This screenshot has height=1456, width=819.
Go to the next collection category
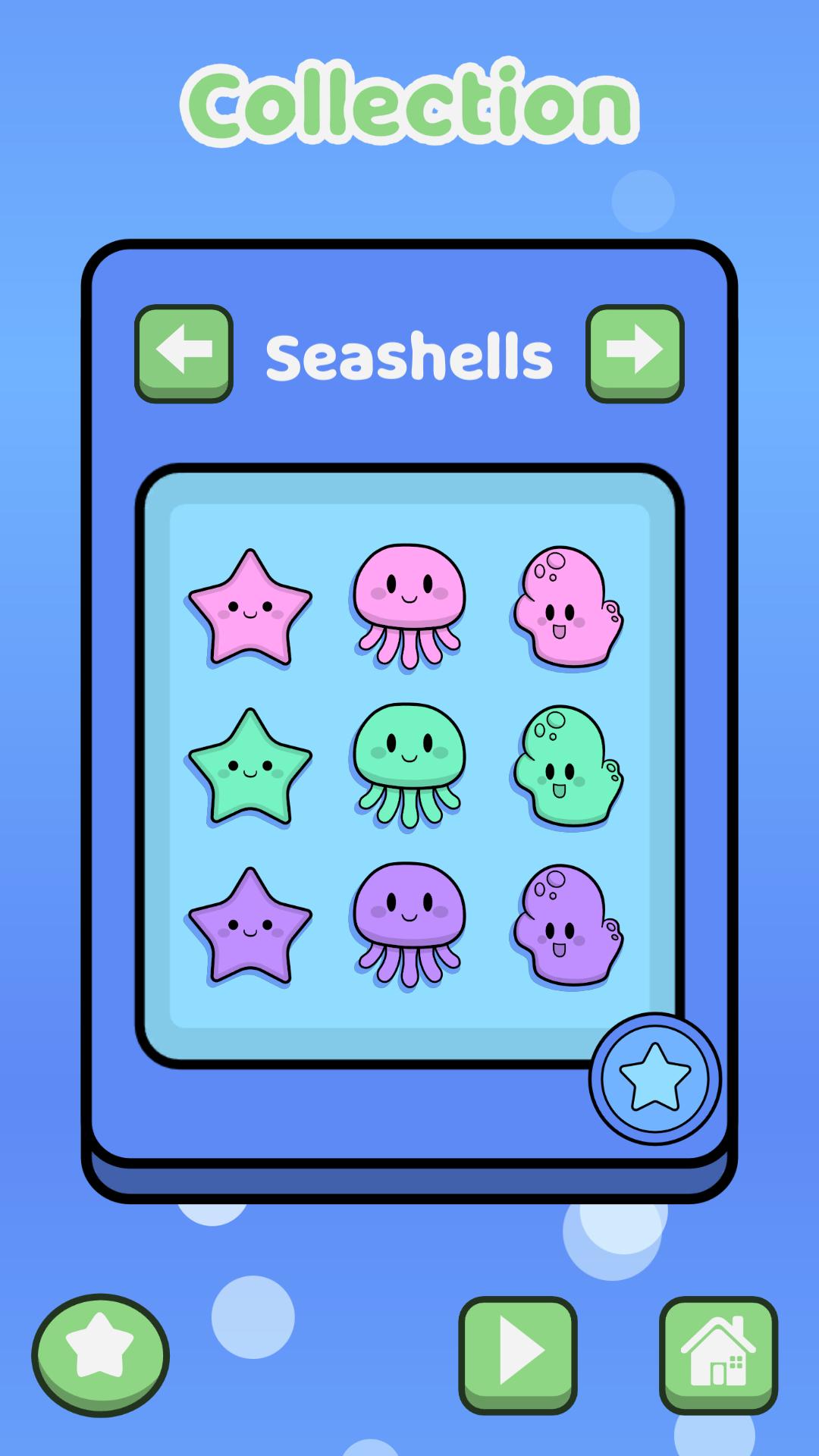coord(635,351)
